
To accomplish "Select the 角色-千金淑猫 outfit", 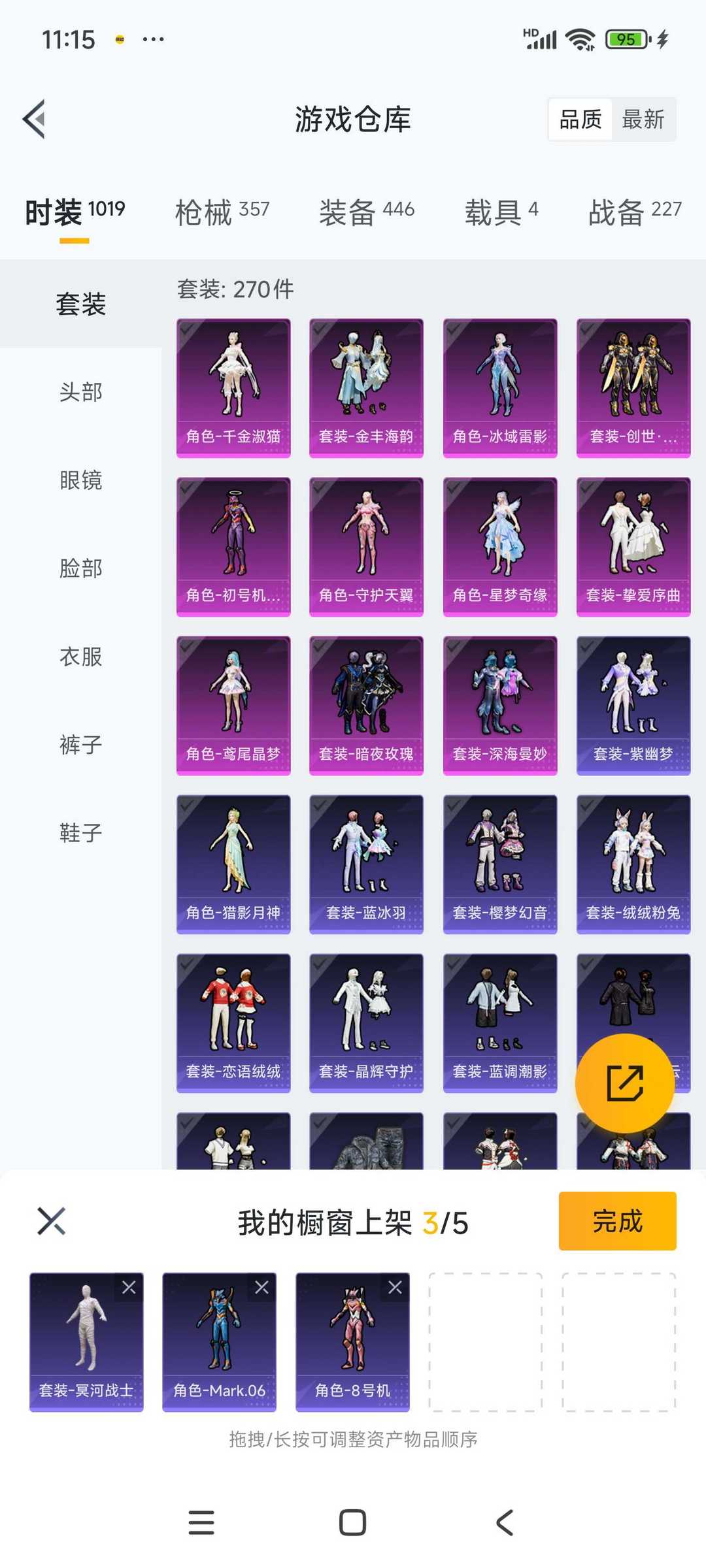I will (233, 387).
